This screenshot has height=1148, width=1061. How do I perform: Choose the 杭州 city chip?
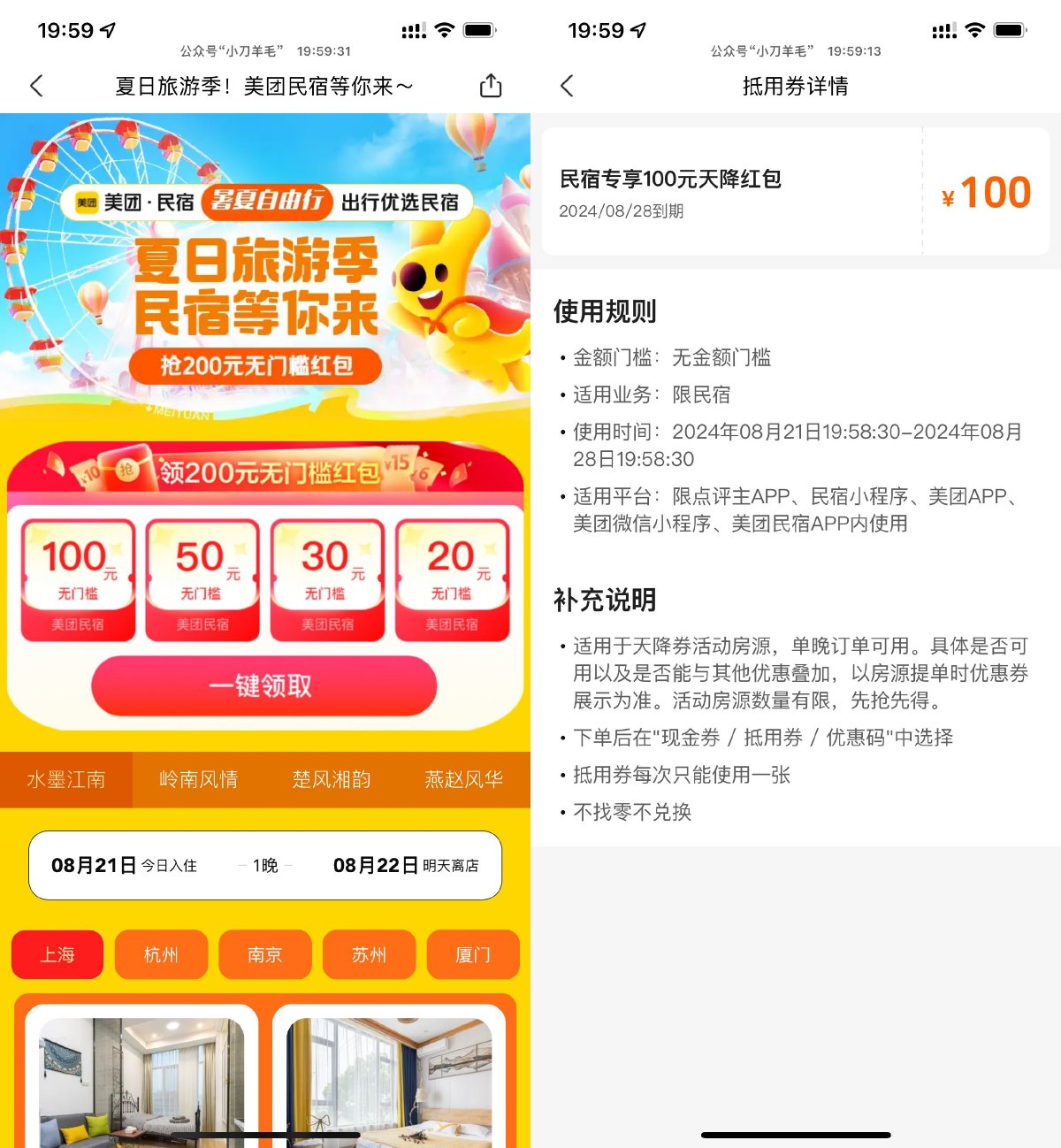[161, 954]
